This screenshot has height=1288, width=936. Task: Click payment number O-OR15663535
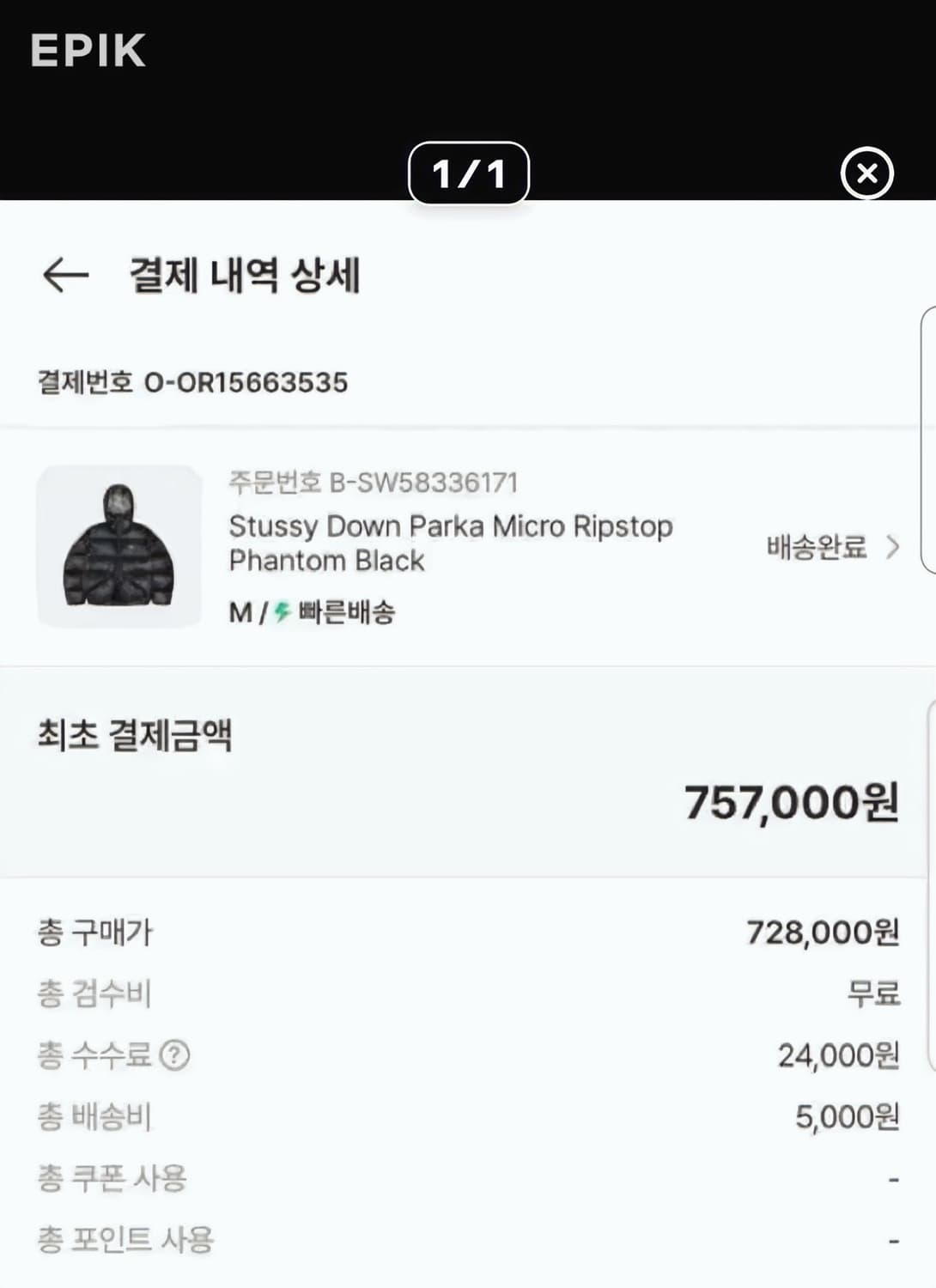[193, 383]
